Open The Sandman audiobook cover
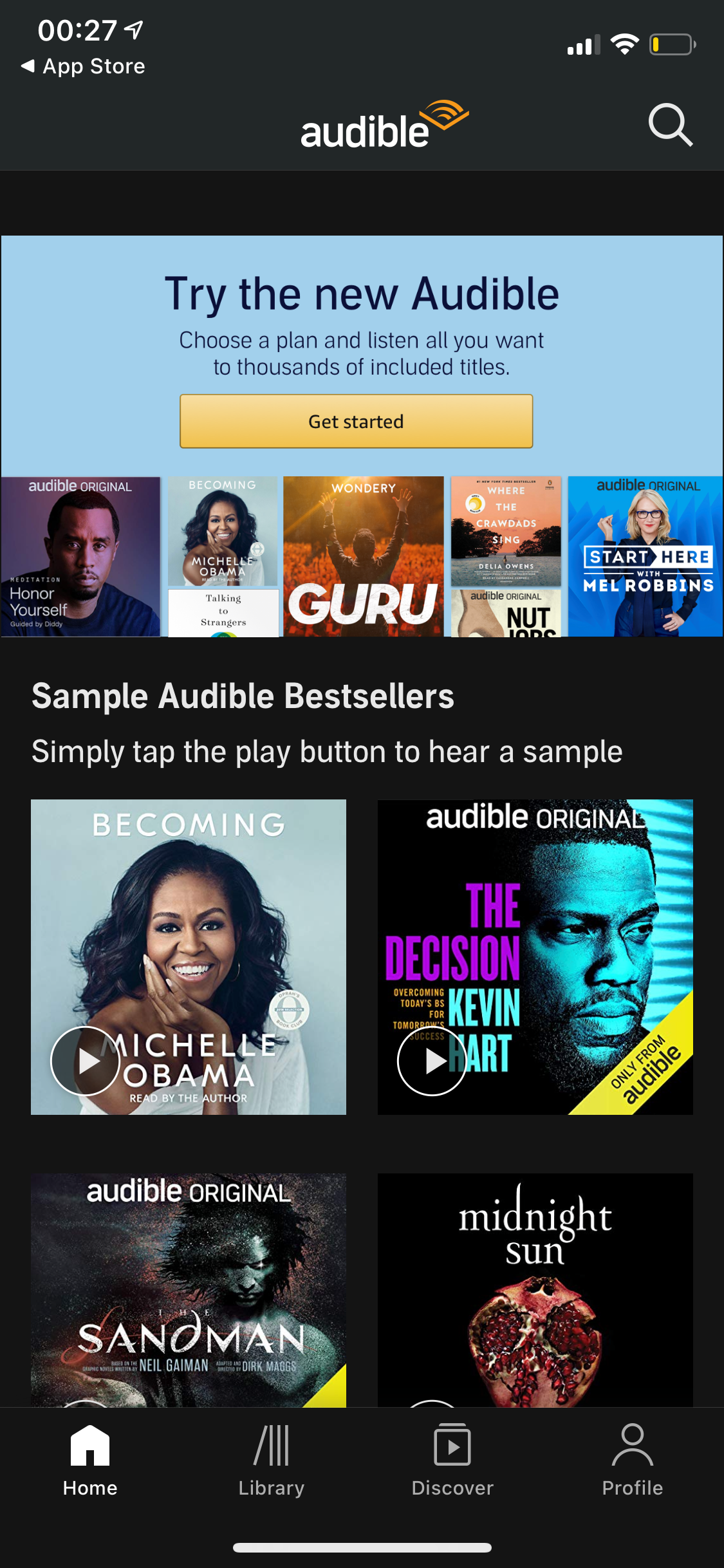The width and height of the screenshot is (724, 1568). [x=189, y=1287]
